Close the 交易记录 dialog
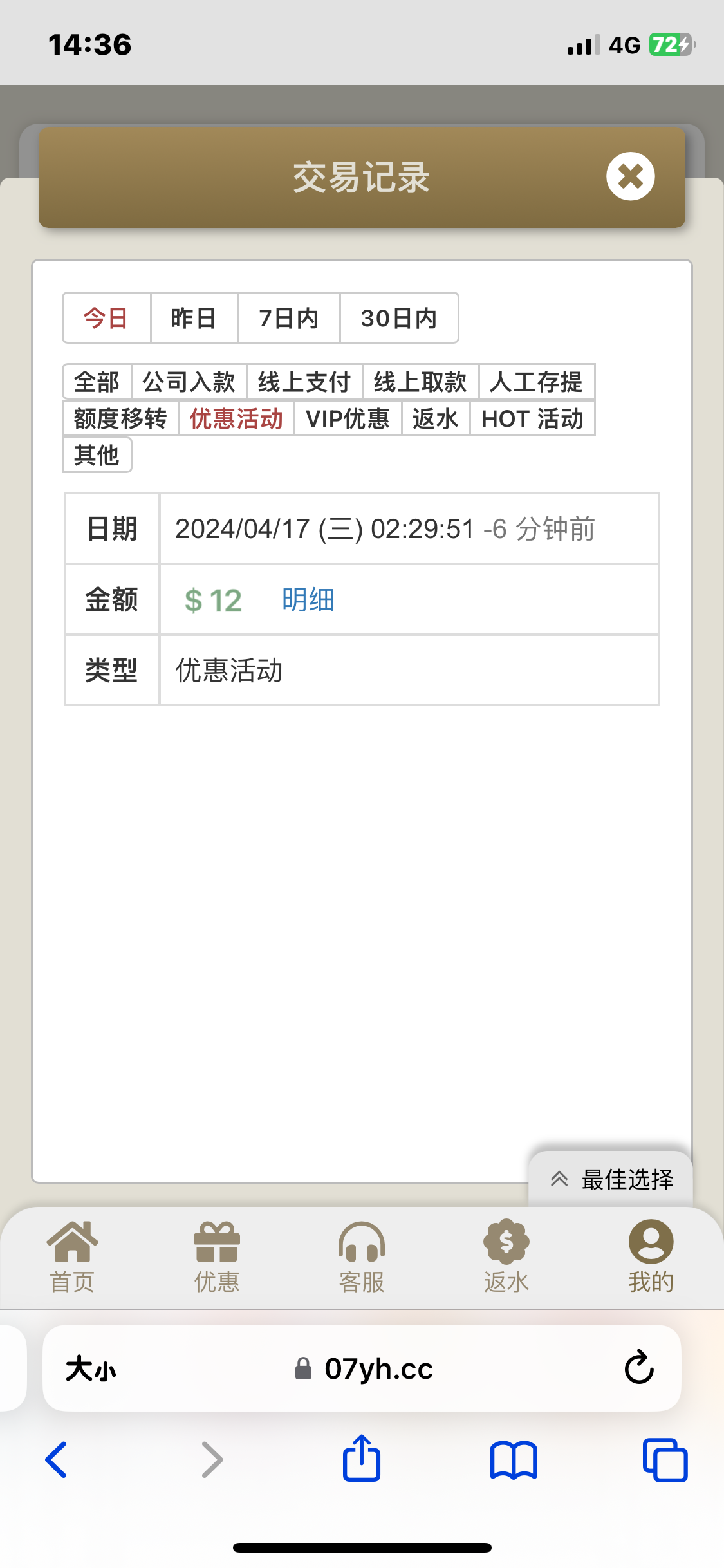Image resolution: width=724 pixels, height=1568 pixels. point(630,176)
